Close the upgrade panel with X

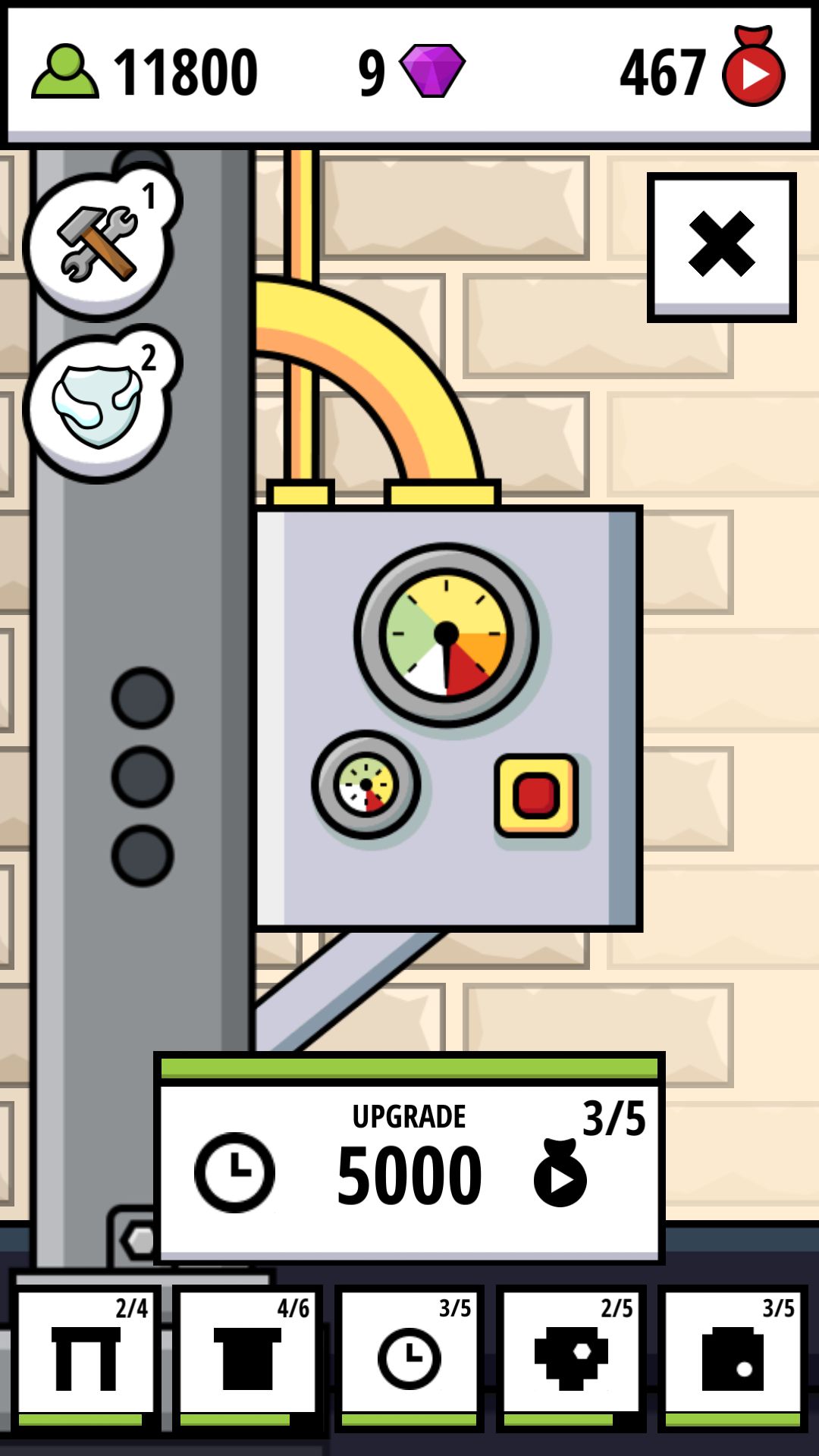(721, 247)
